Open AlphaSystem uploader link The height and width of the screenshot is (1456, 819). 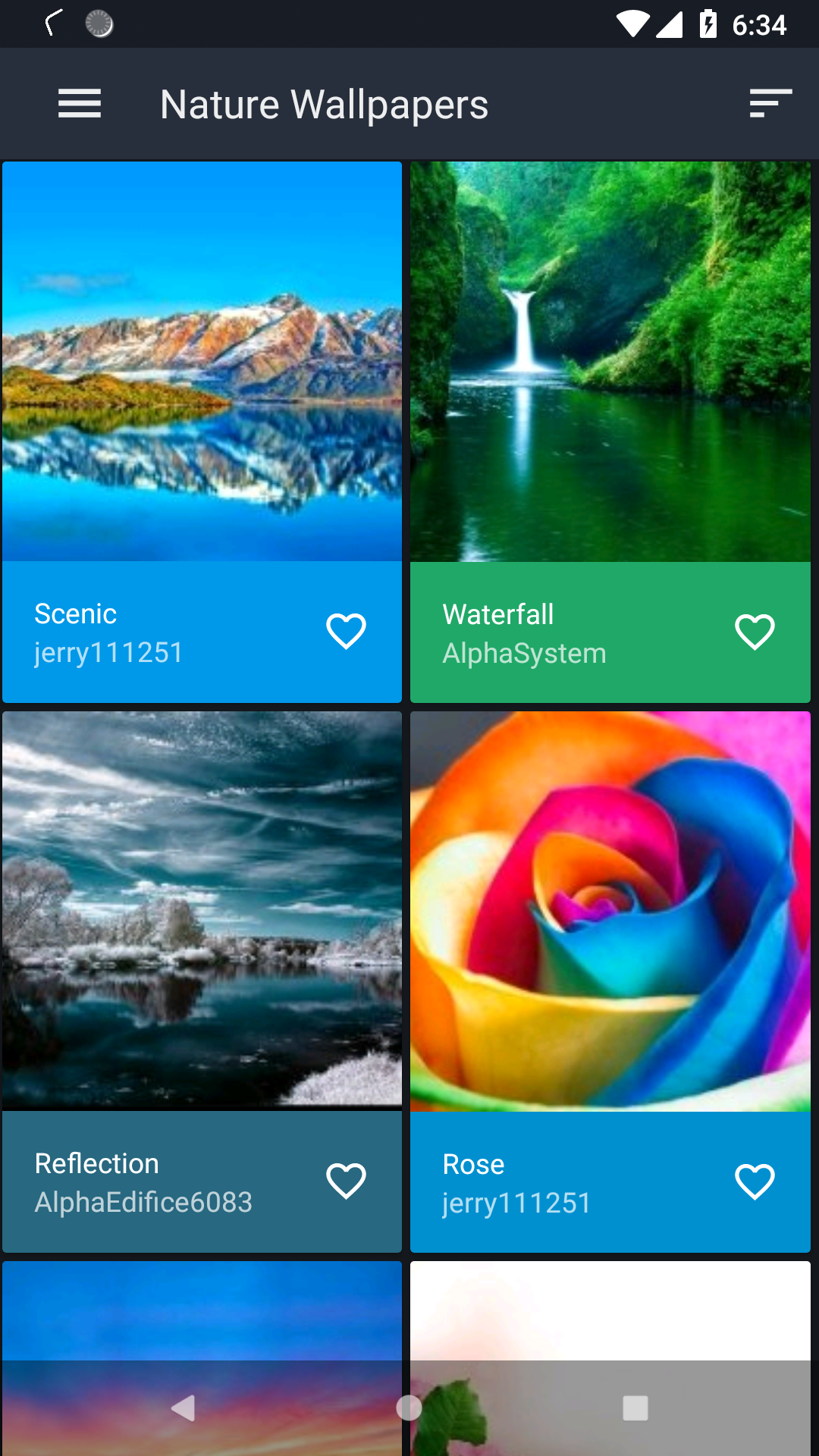pyautogui.click(x=523, y=652)
